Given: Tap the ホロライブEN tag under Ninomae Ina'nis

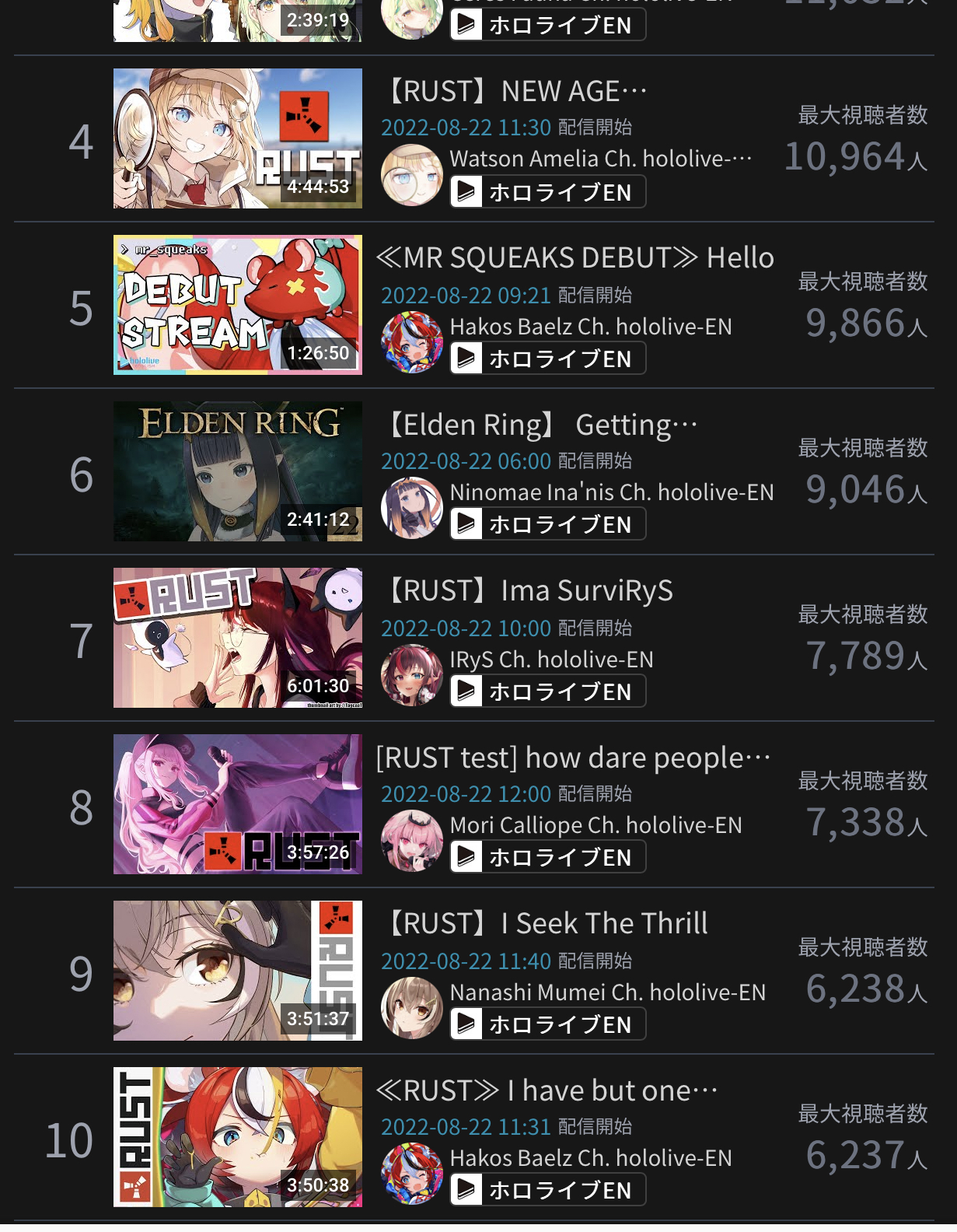Looking at the screenshot, I should pos(548,524).
